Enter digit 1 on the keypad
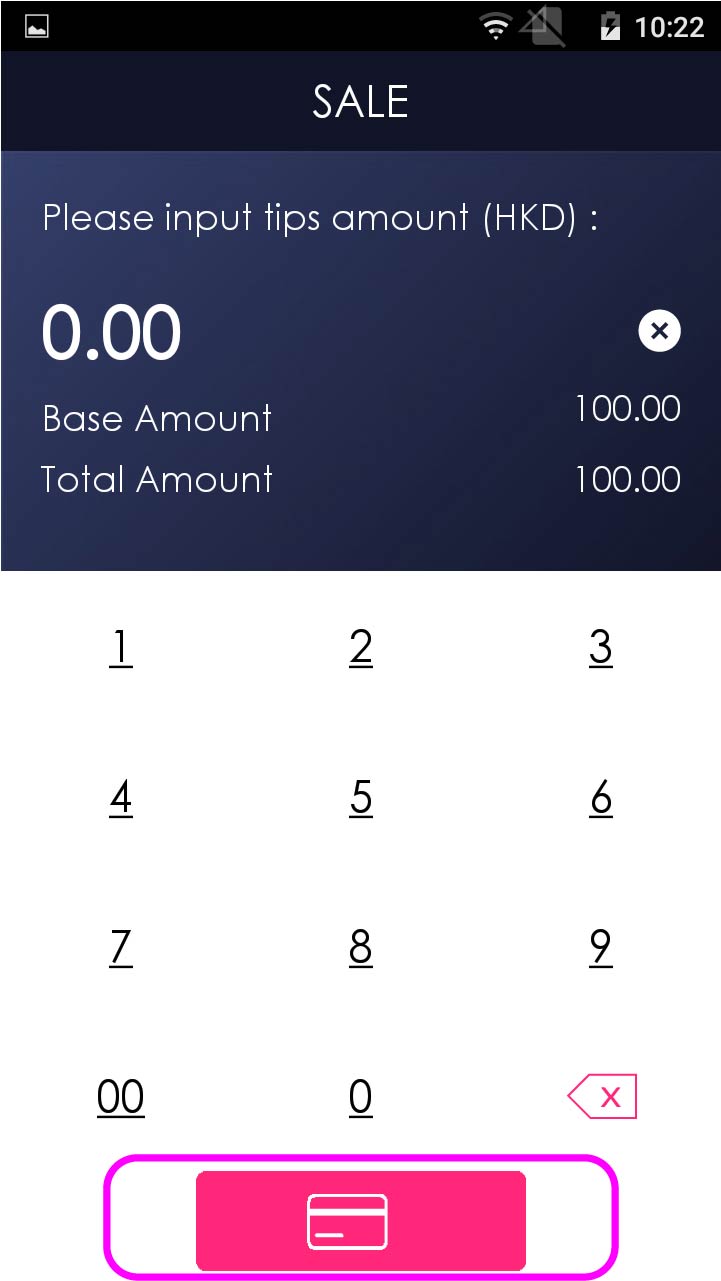 pyautogui.click(x=120, y=648)
